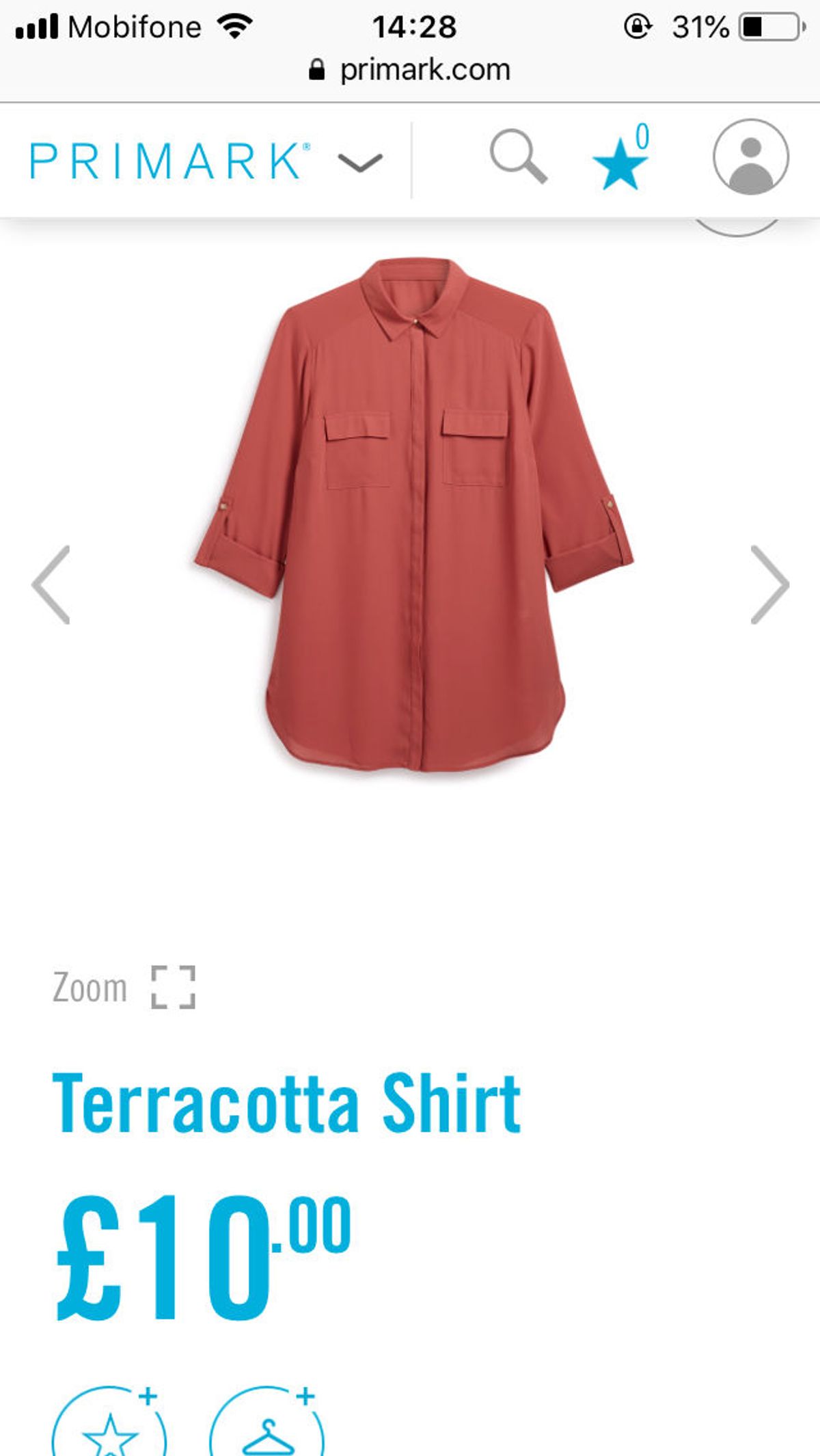Open the search magnifier
Viewport: 820px width, 1456px height.
[x=517, y=157]
